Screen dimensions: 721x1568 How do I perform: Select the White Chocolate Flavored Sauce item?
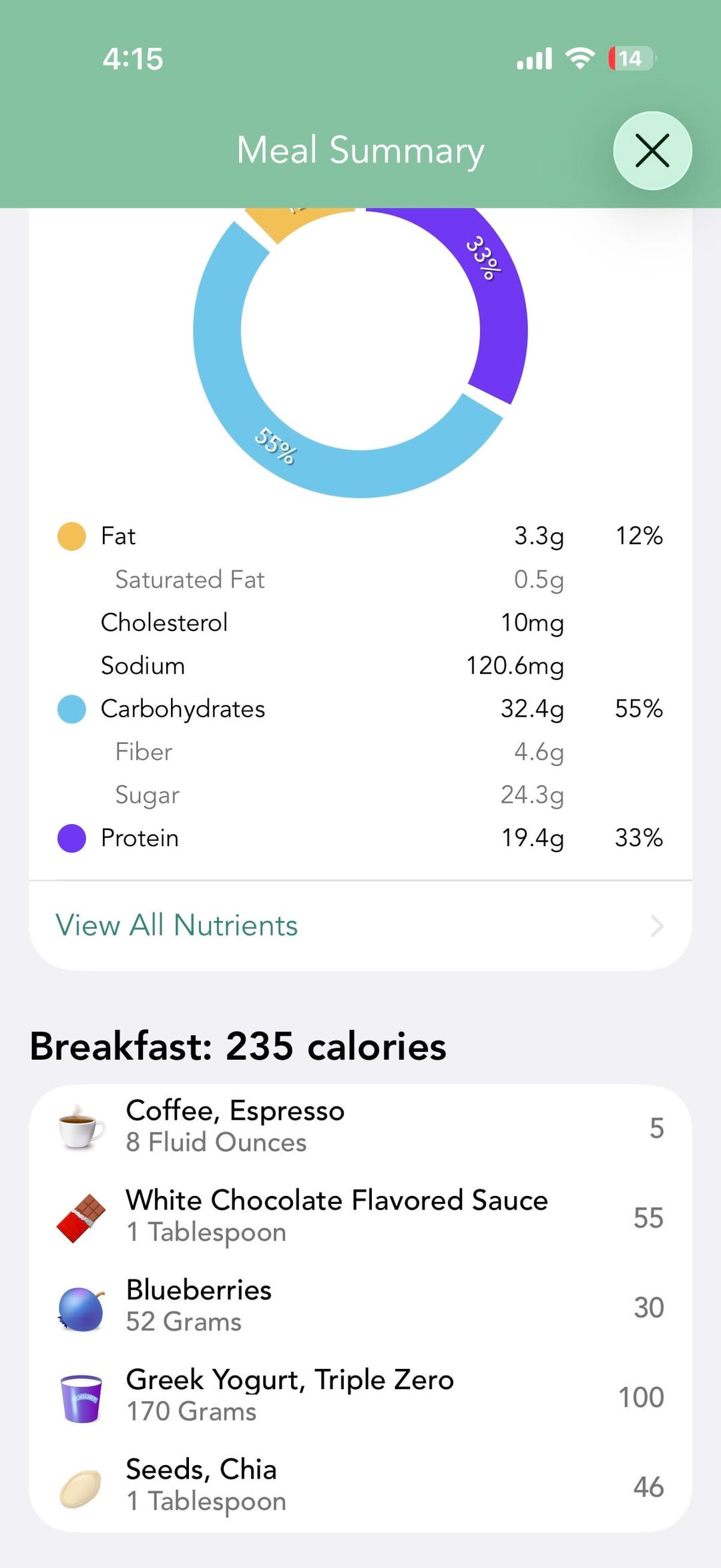click(x=360, y=1217)
